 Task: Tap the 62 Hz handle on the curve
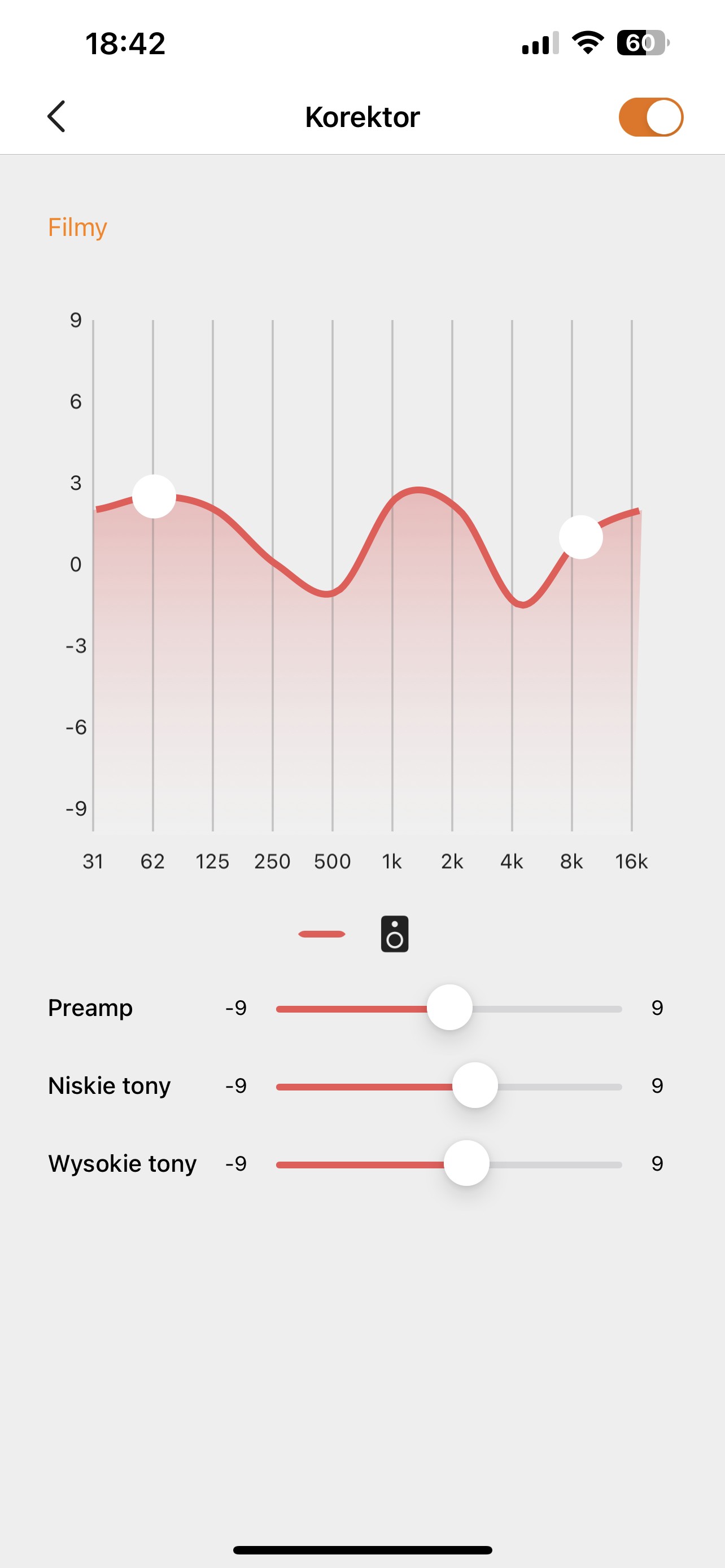tap(154, 496)
